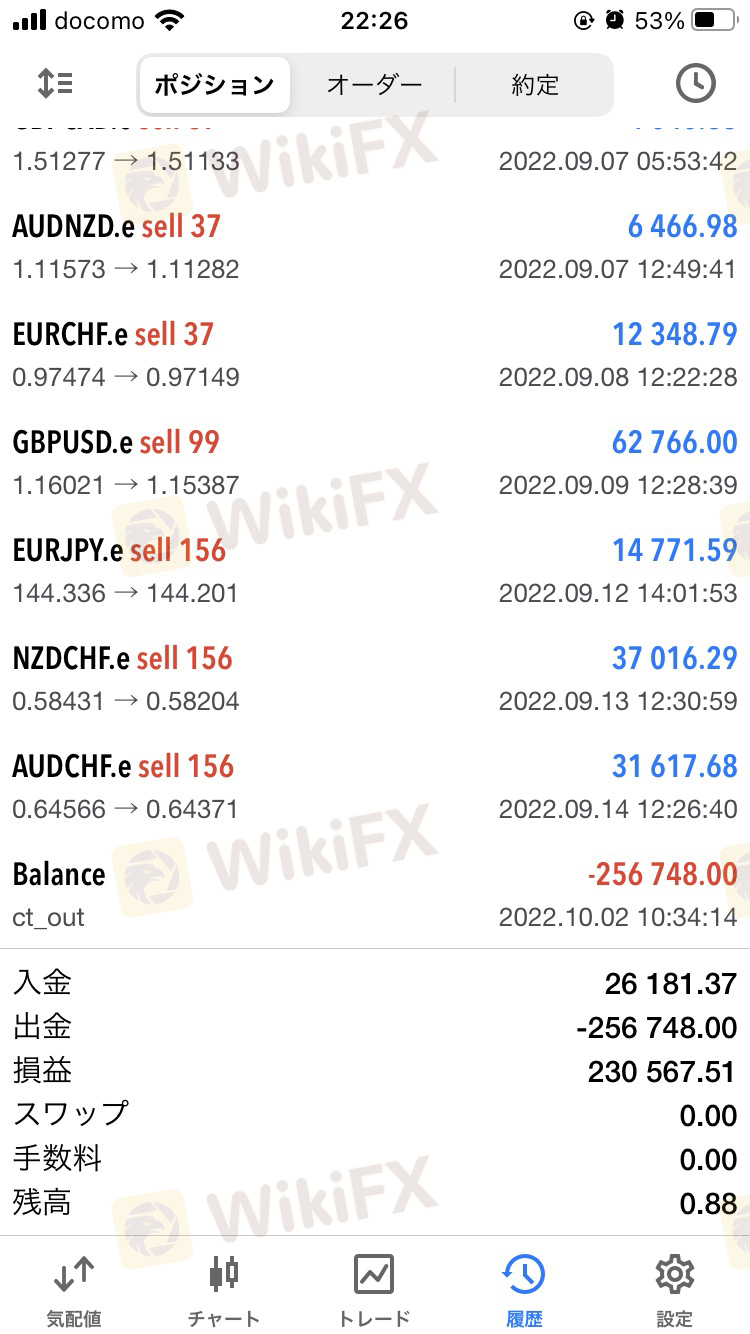Go to the チャート tab

pyautogui.click(x=224, y=1289)
